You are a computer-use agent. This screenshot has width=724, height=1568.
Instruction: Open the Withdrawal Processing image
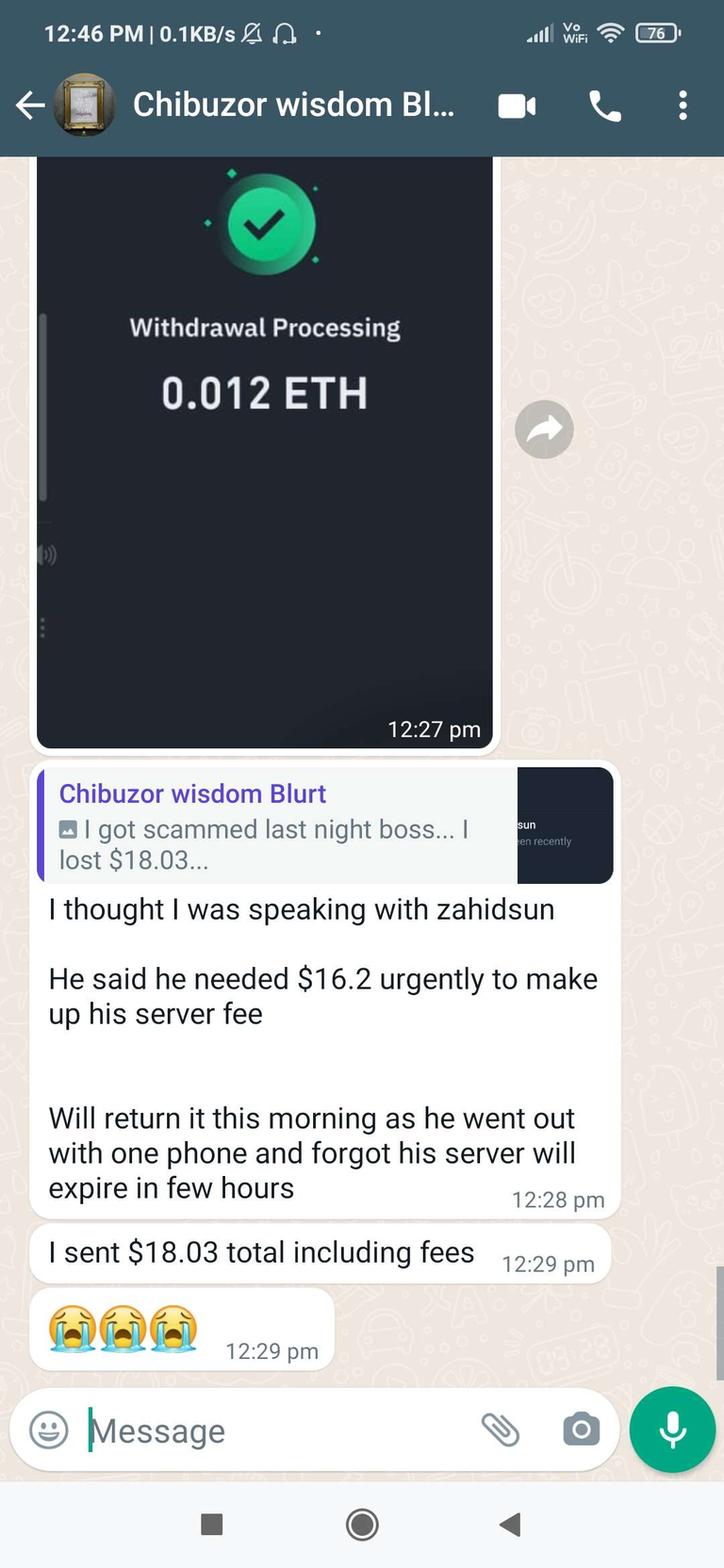264,452
